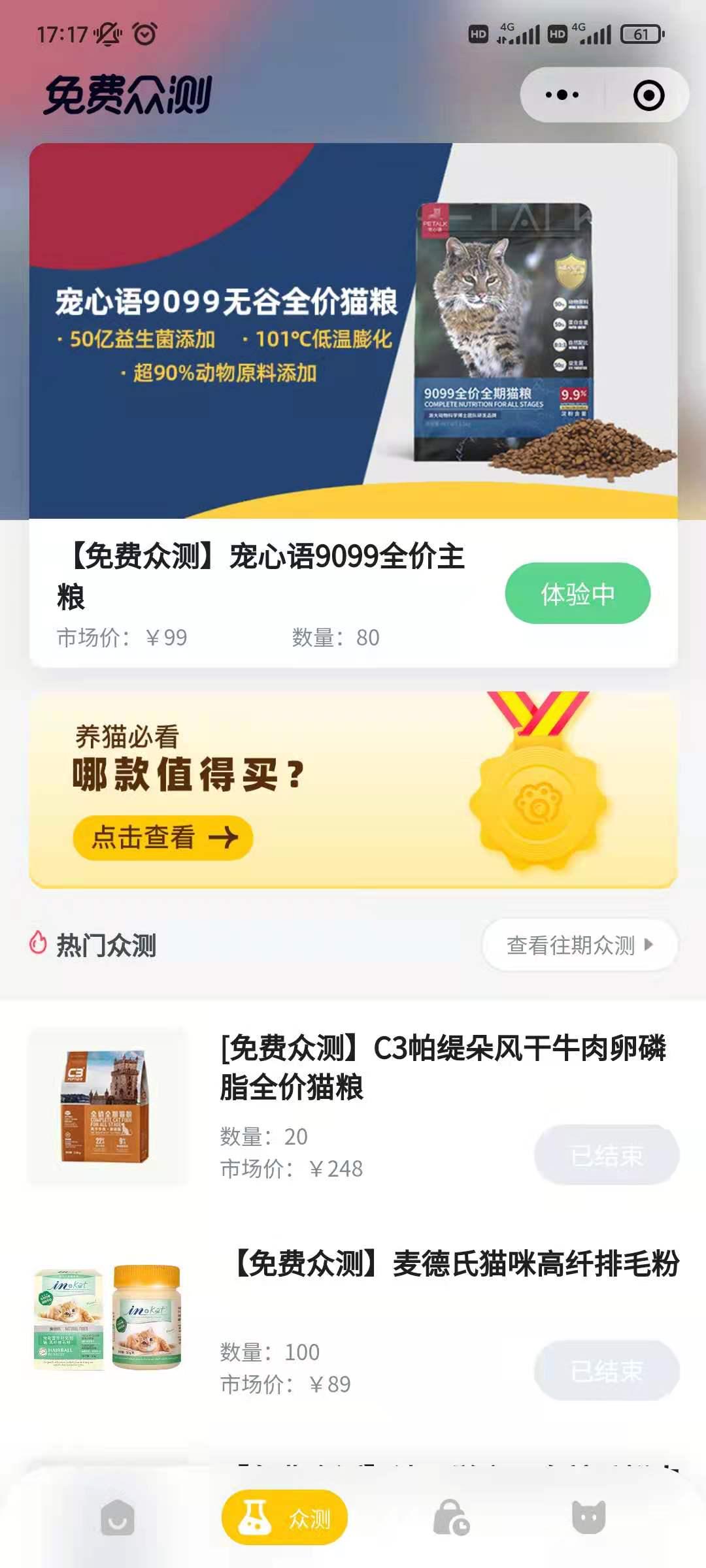Close the mini program via the circle icon
Viewport: 706px width, 1568px height.
click(648, 95)
